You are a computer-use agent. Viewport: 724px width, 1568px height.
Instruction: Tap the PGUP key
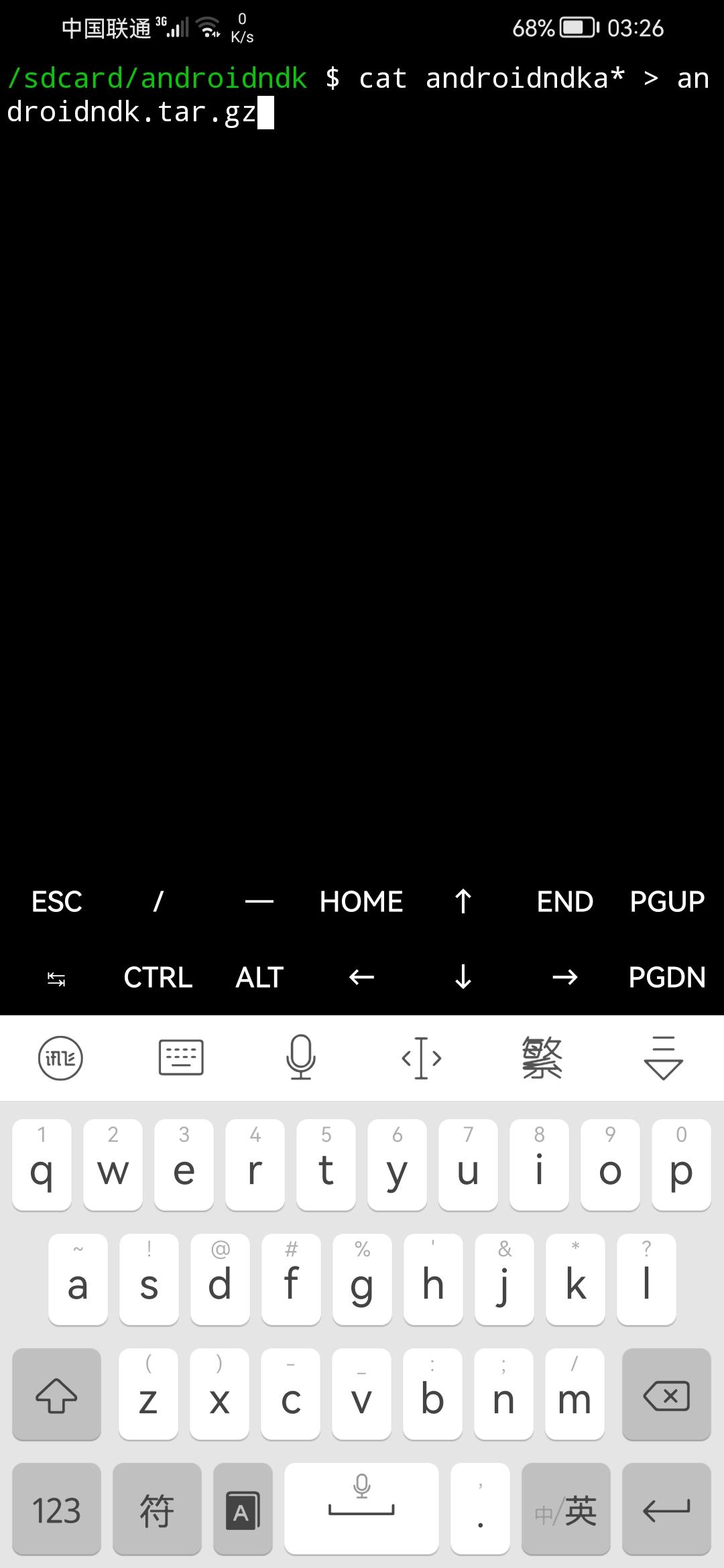[667, 901]
